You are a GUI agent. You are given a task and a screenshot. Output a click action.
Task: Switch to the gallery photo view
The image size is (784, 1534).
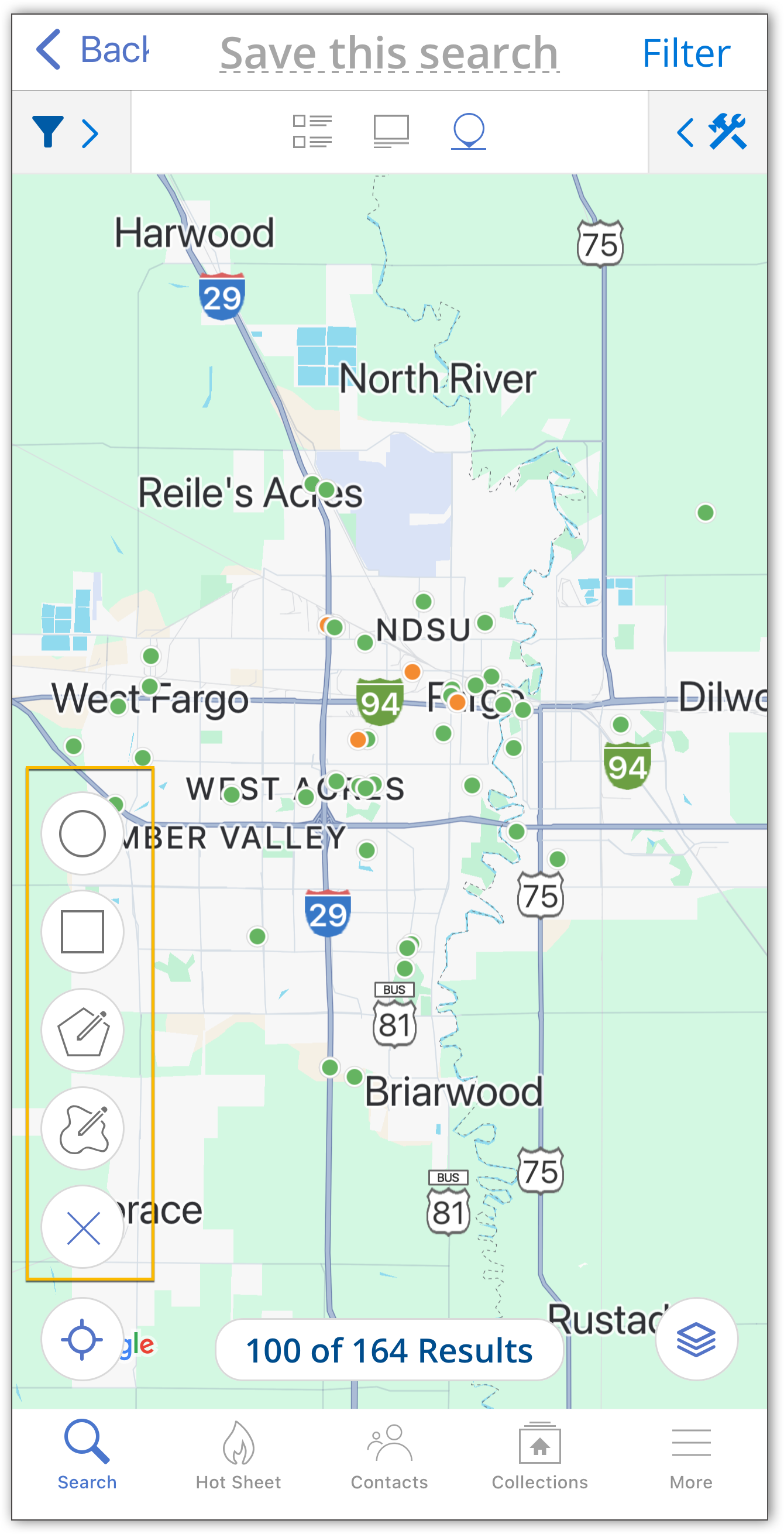391,132
